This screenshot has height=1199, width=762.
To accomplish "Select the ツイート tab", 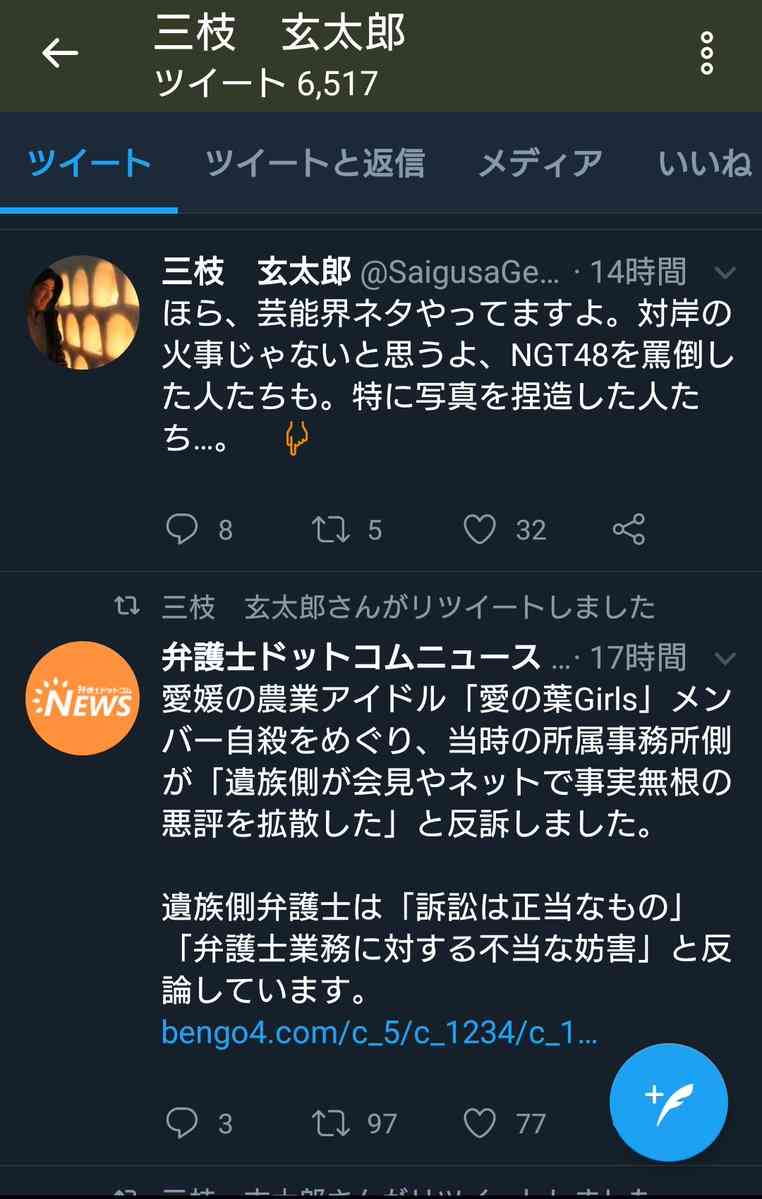I will click(x=89, y=163).
